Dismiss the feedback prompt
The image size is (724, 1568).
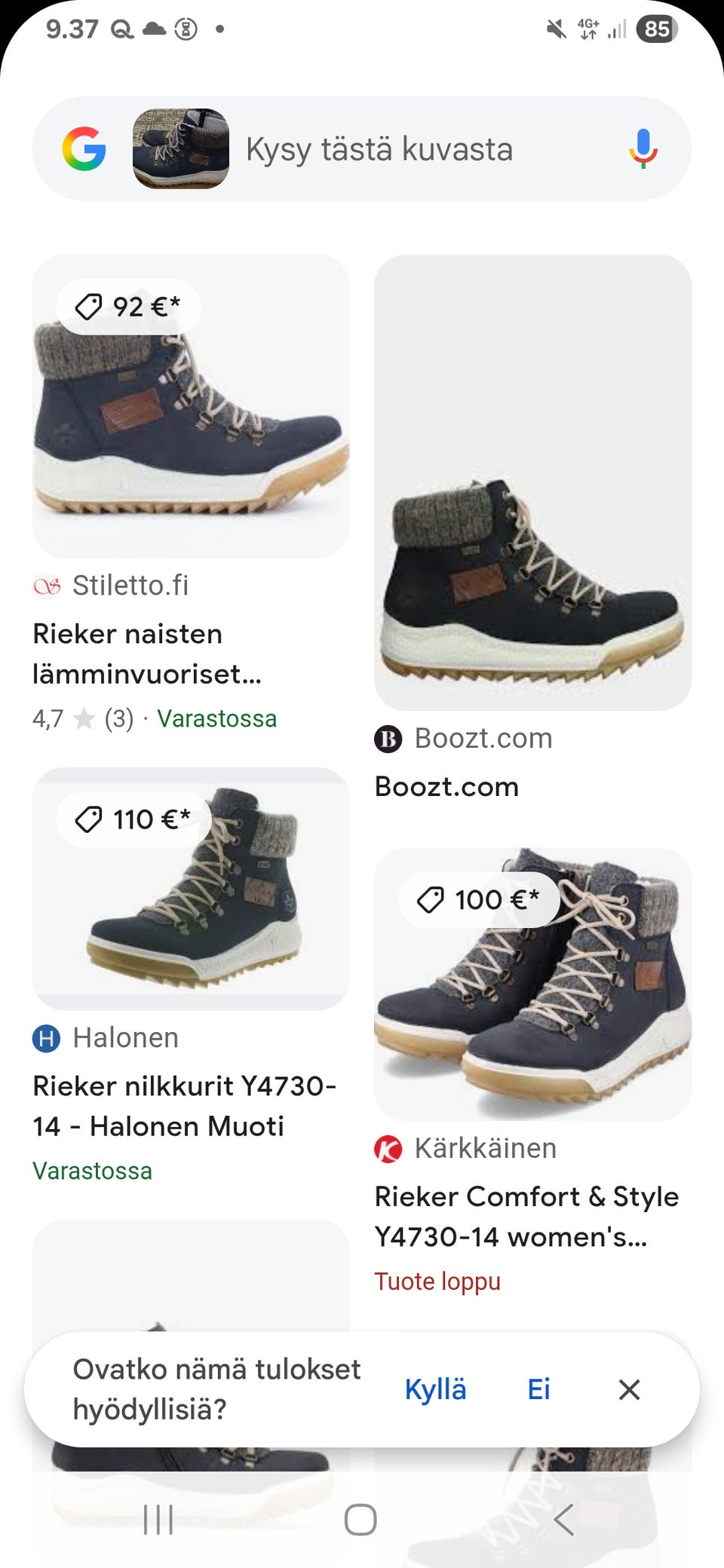pyautogui.click(x=629, y=1389)
